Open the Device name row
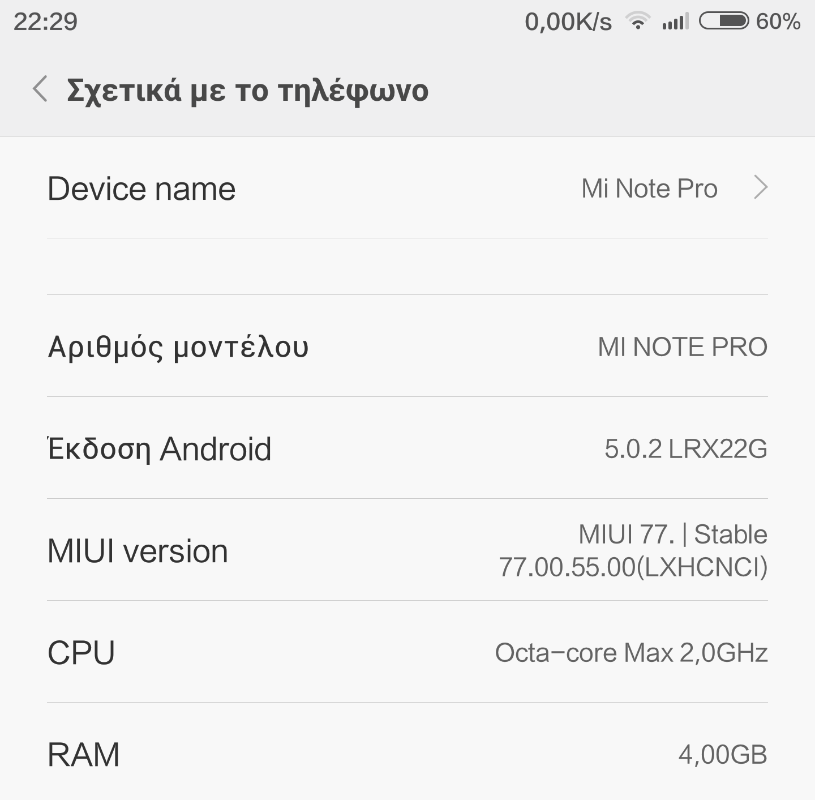Image resolution: width=815 pixels, height=800 pixels. point(408,188)
